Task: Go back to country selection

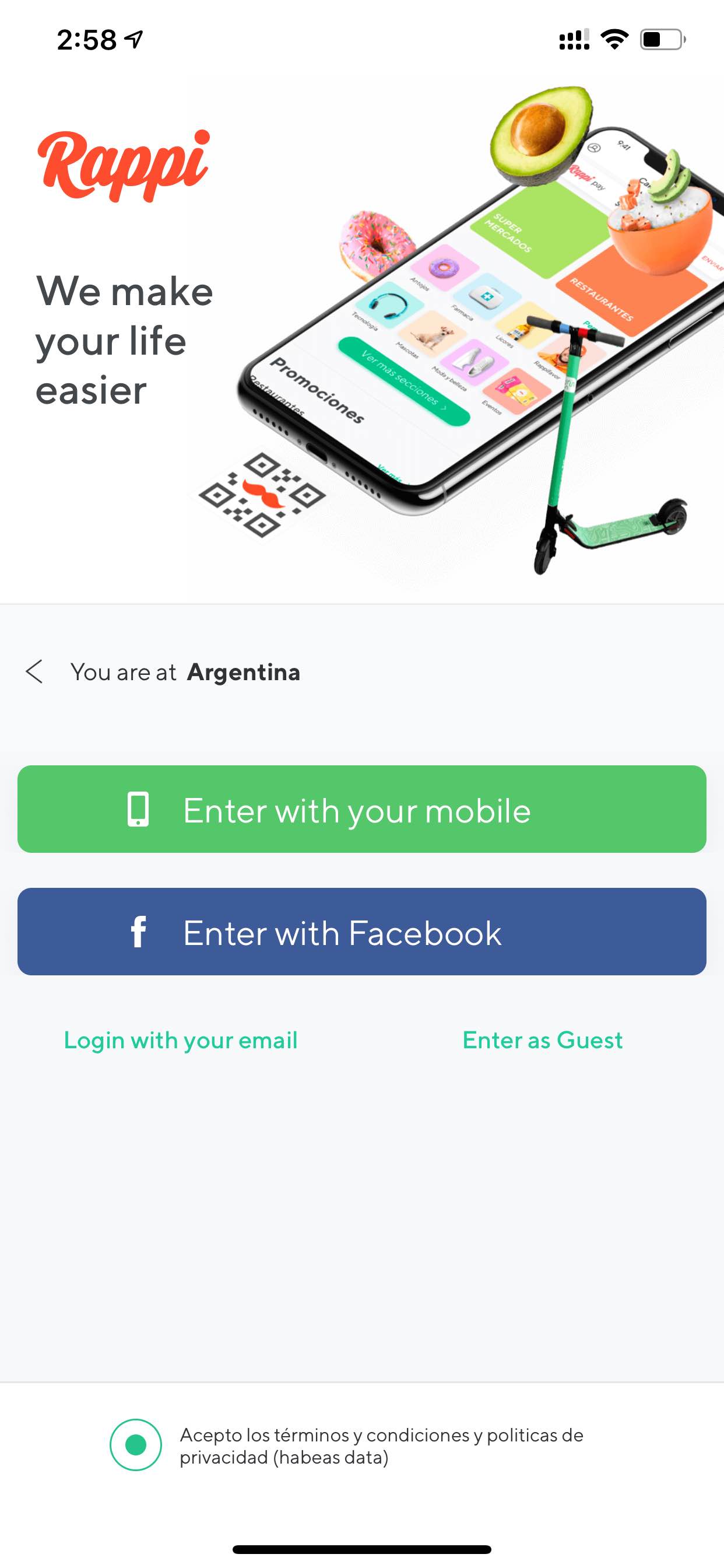Action: click(x=34, y=672)
